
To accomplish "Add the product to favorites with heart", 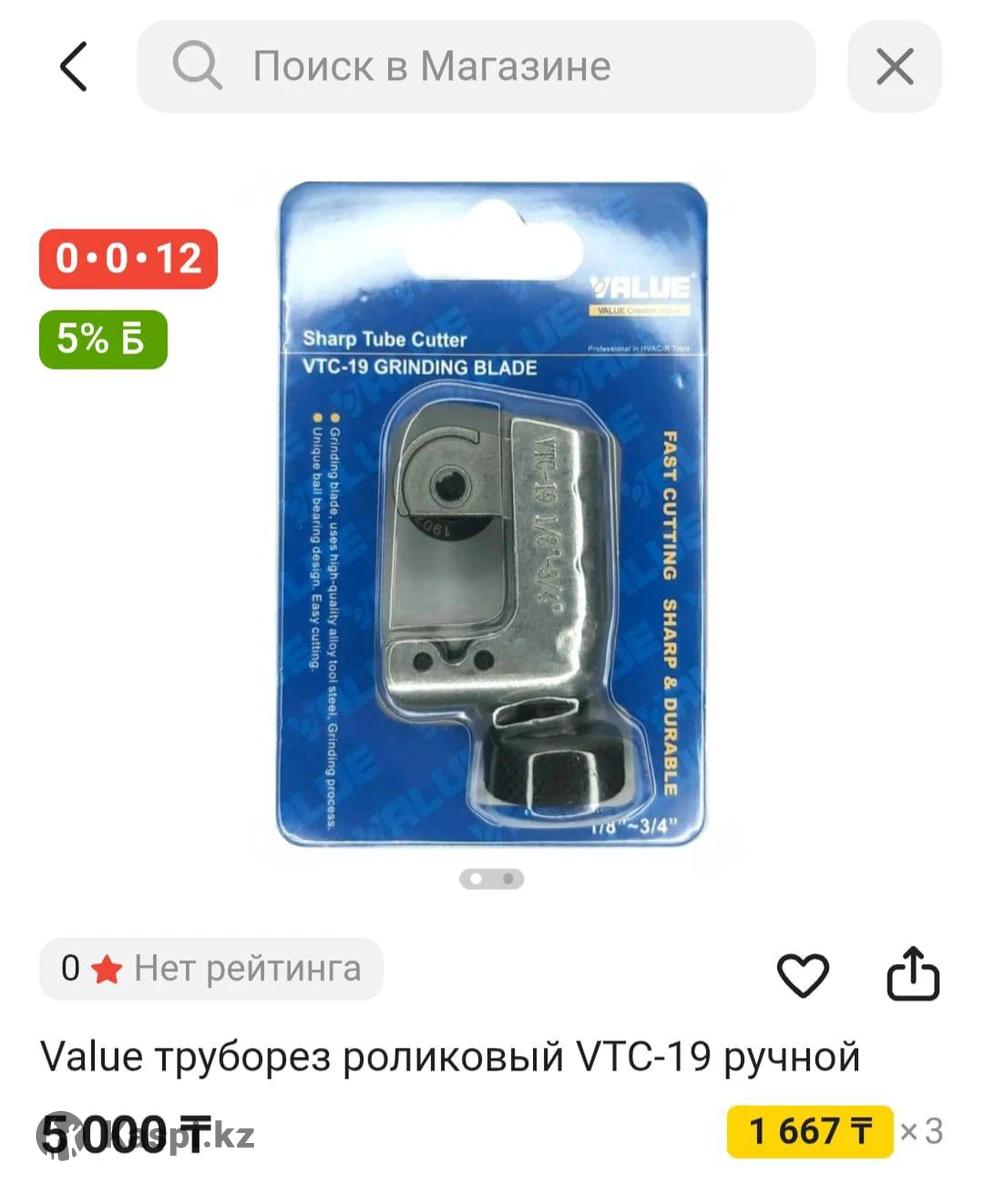I will tap(803, 975).
